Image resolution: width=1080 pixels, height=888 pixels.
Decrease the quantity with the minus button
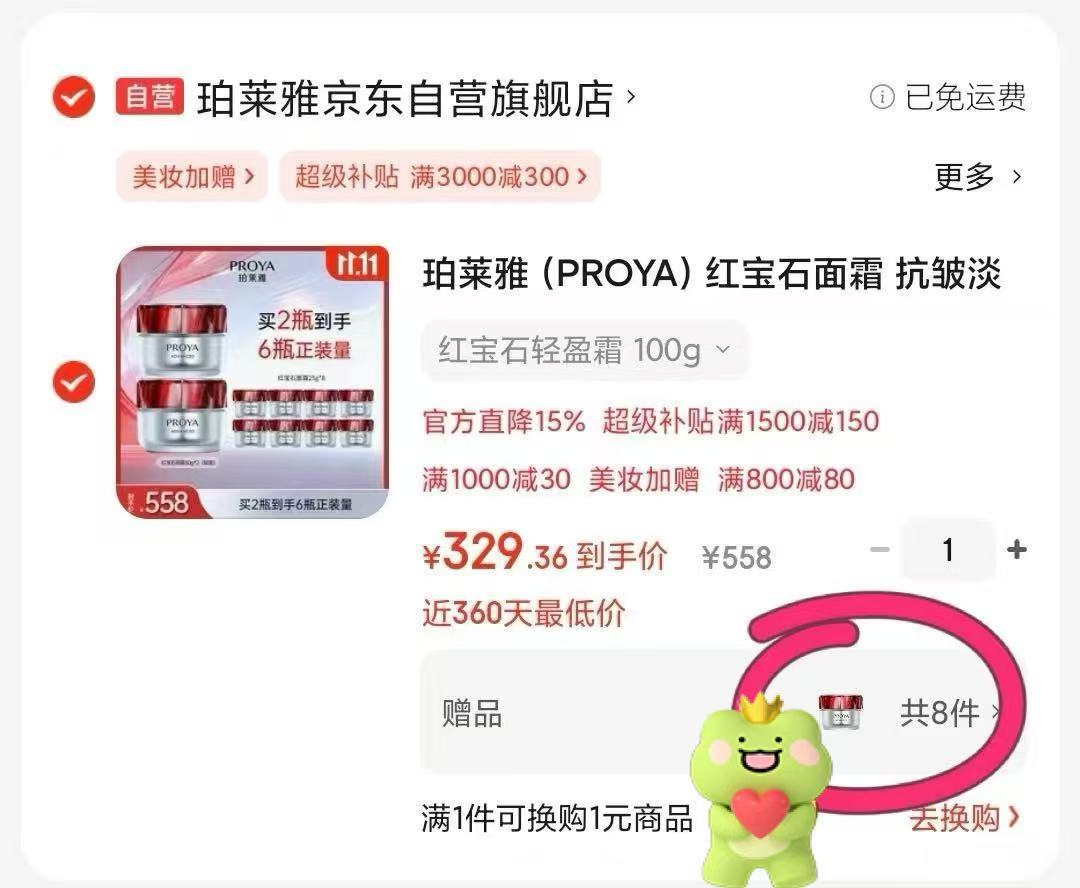pos(879,550)
